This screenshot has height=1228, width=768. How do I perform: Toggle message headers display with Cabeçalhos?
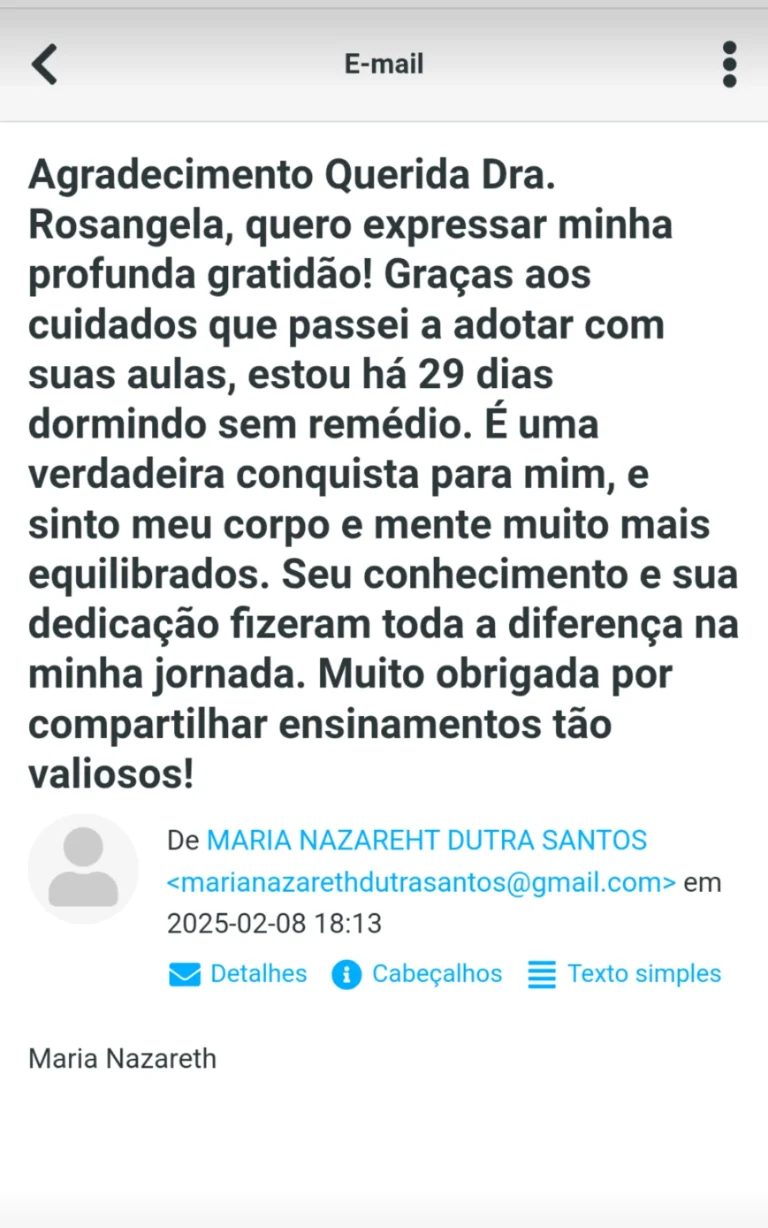[x=437, y=973]
